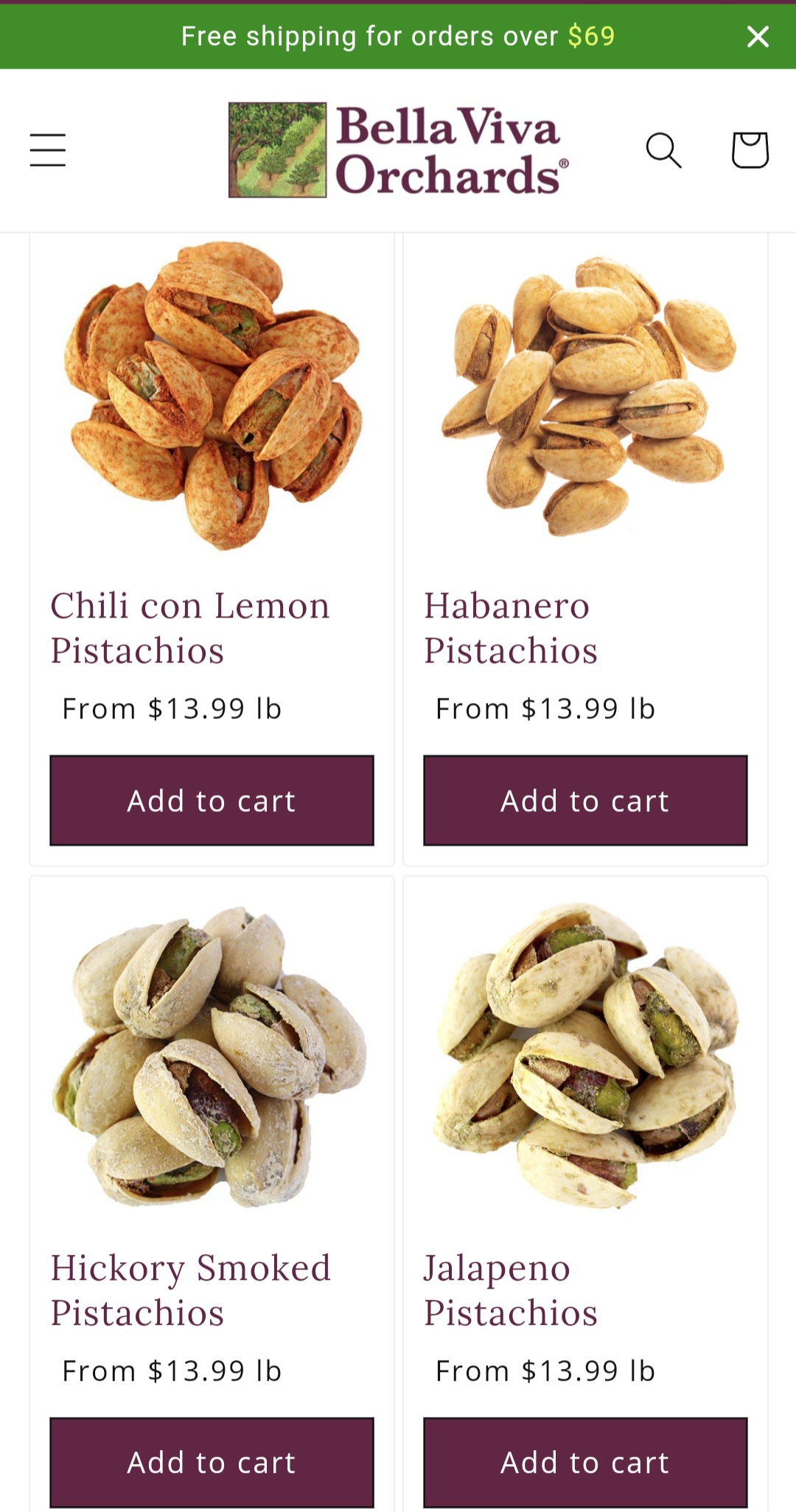796x1512 pixels.
Task: Open Chili con Lemon Pistachios product image
Action: (212, 396)
